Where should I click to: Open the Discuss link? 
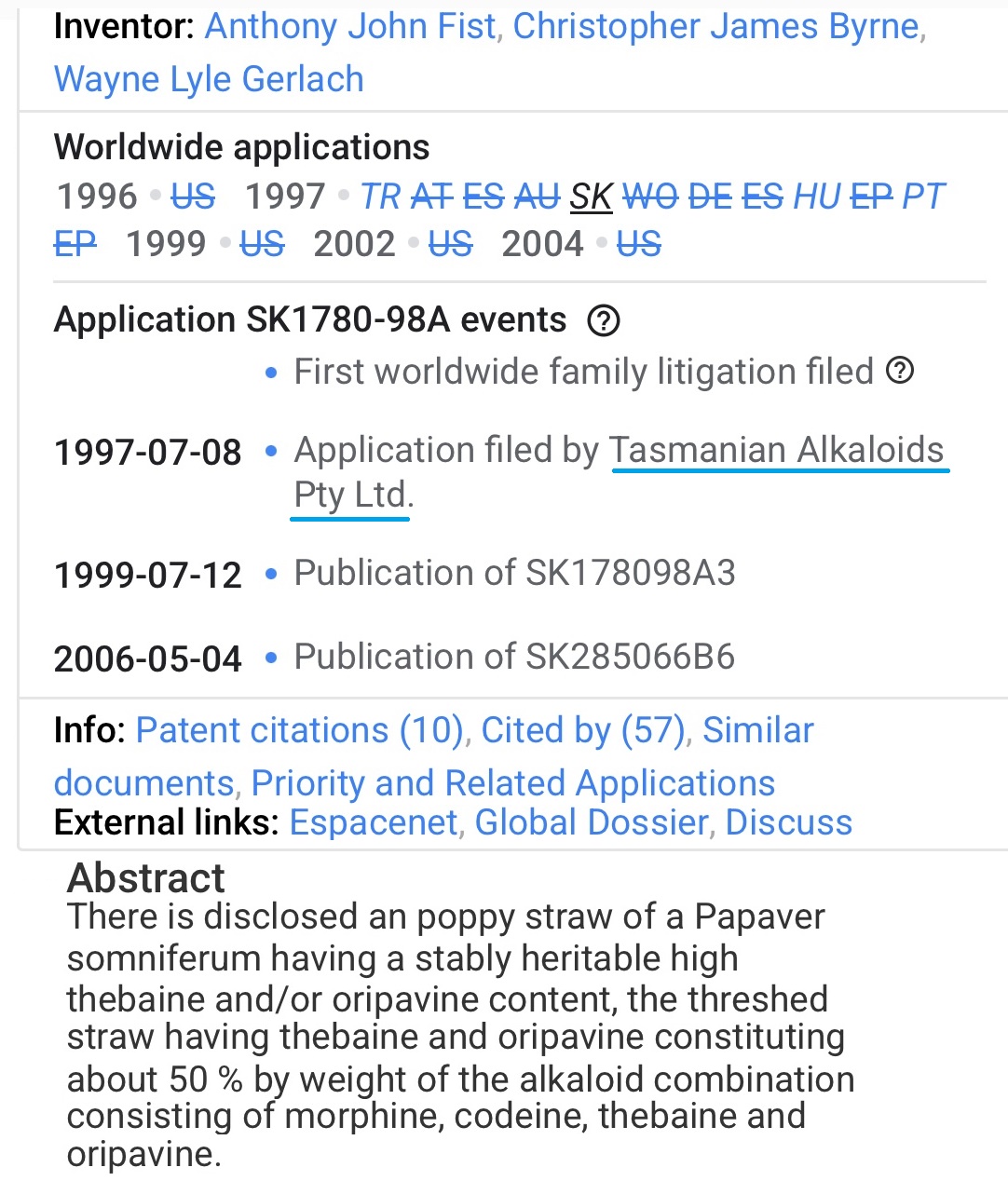pyautogui.click(x=788, y=822)
